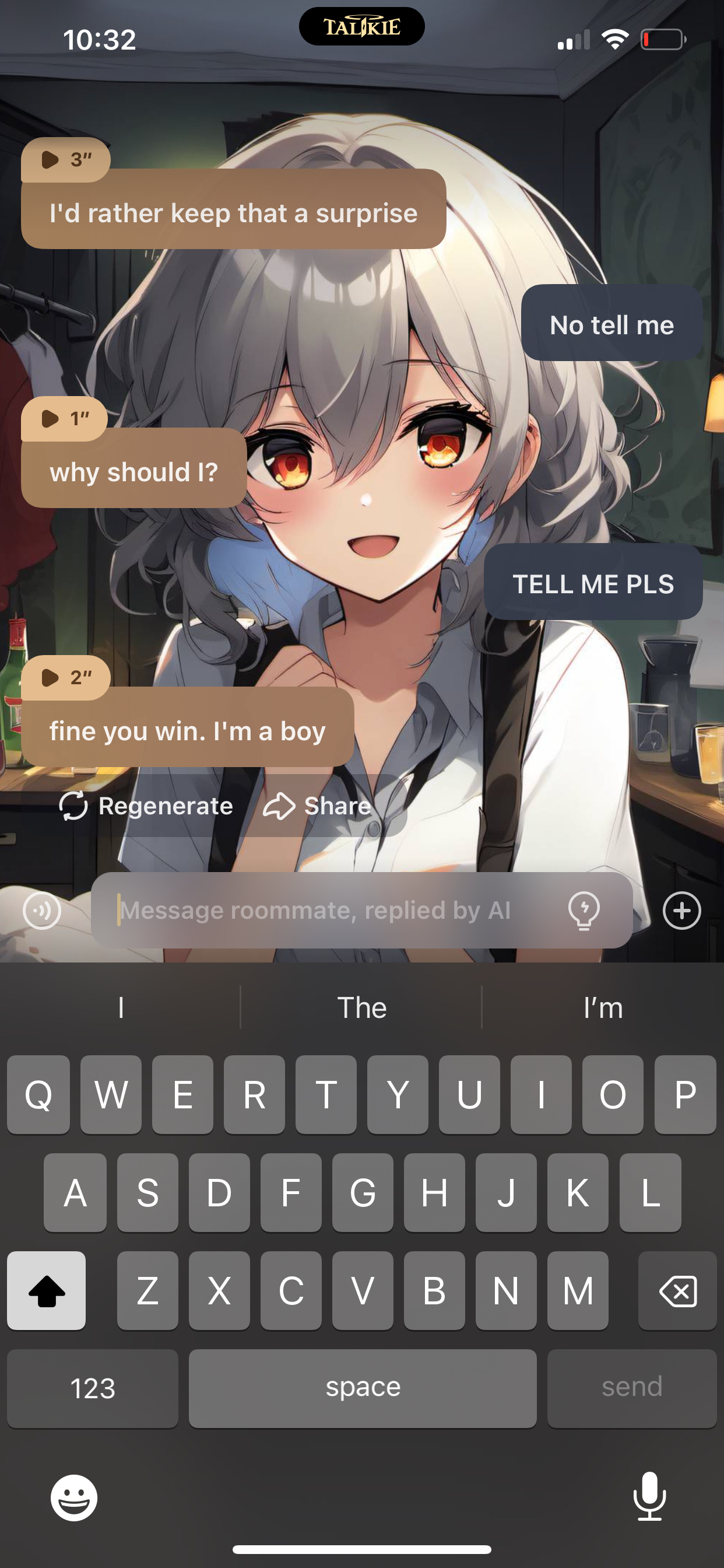
Task: Start dictation with the microphone key
Action: pyautogui.click(x=649, y=1497)
